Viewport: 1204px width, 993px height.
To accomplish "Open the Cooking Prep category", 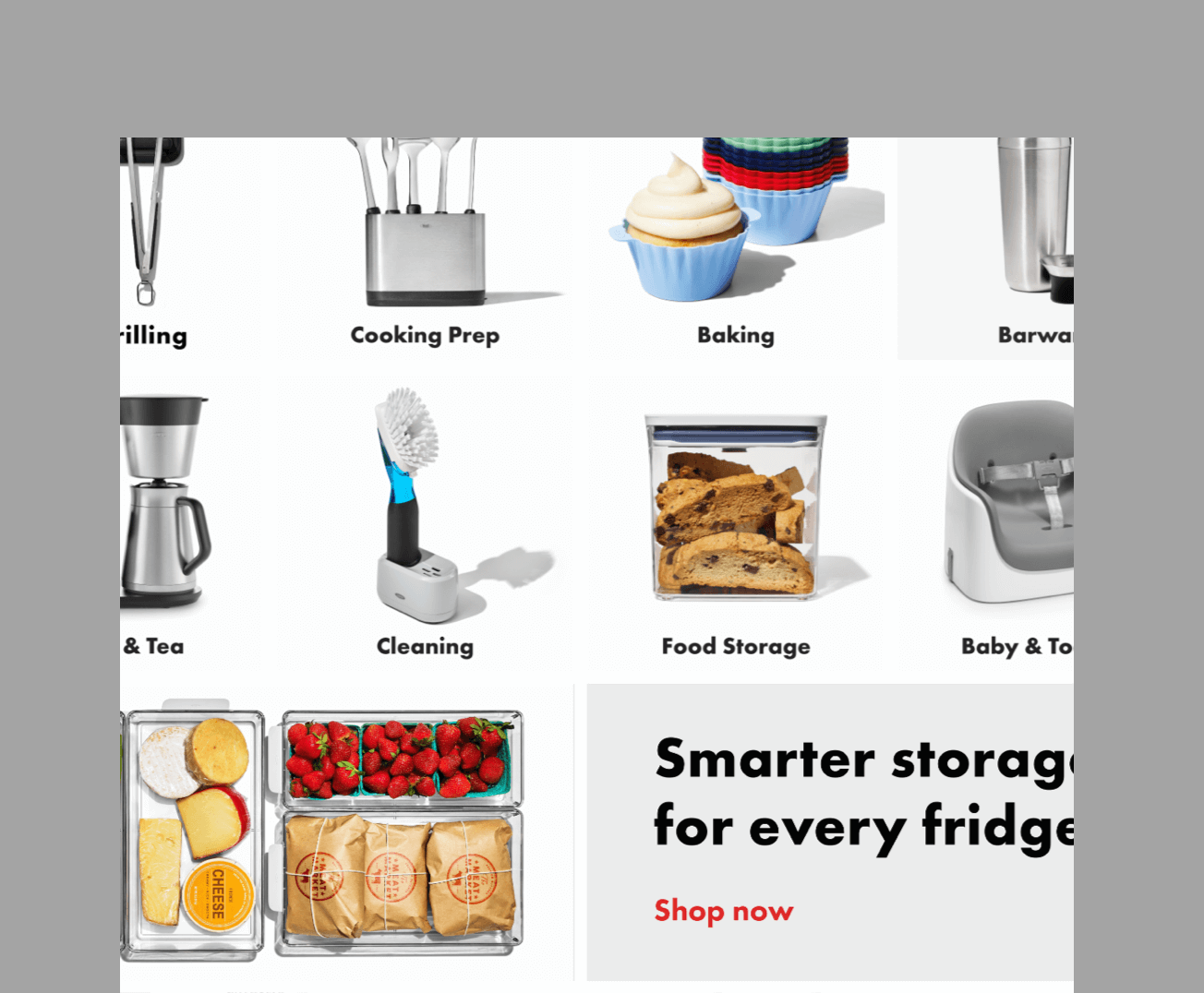I will point(425,335).
